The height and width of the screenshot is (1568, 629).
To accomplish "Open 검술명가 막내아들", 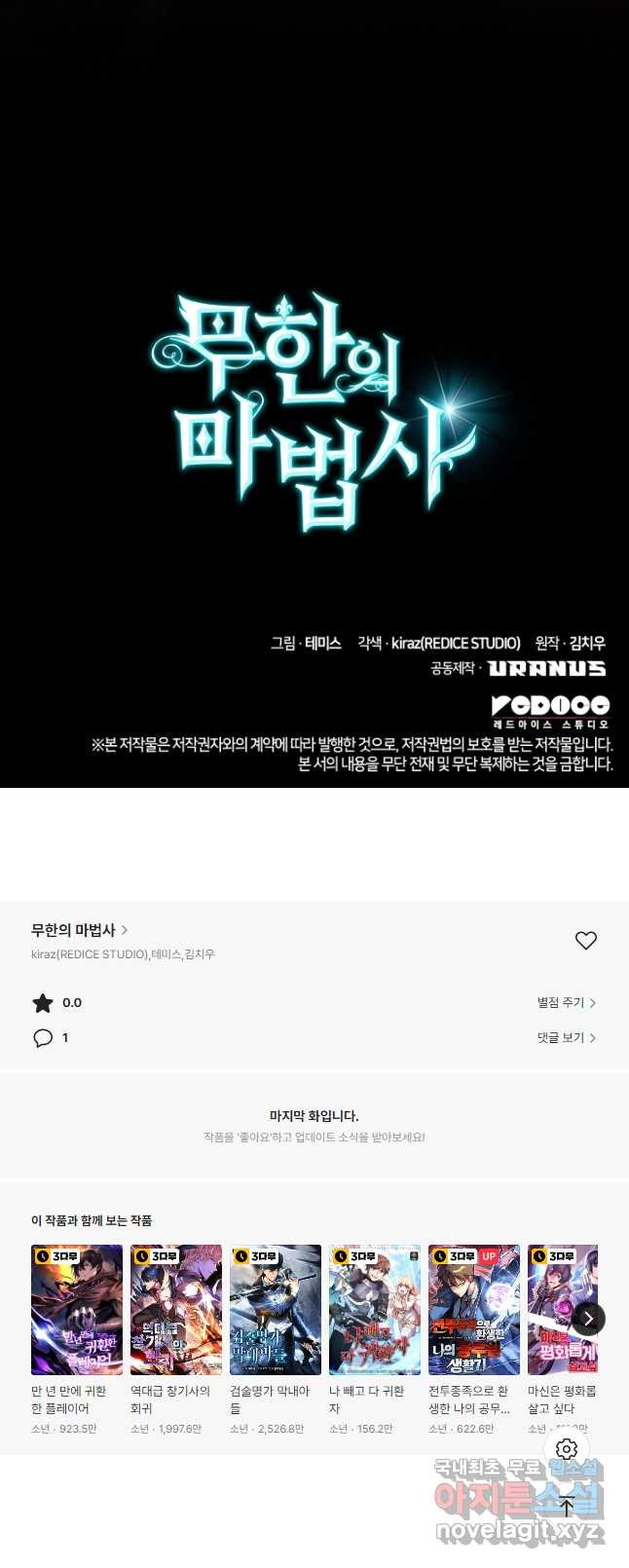I will coord(276,1310).
